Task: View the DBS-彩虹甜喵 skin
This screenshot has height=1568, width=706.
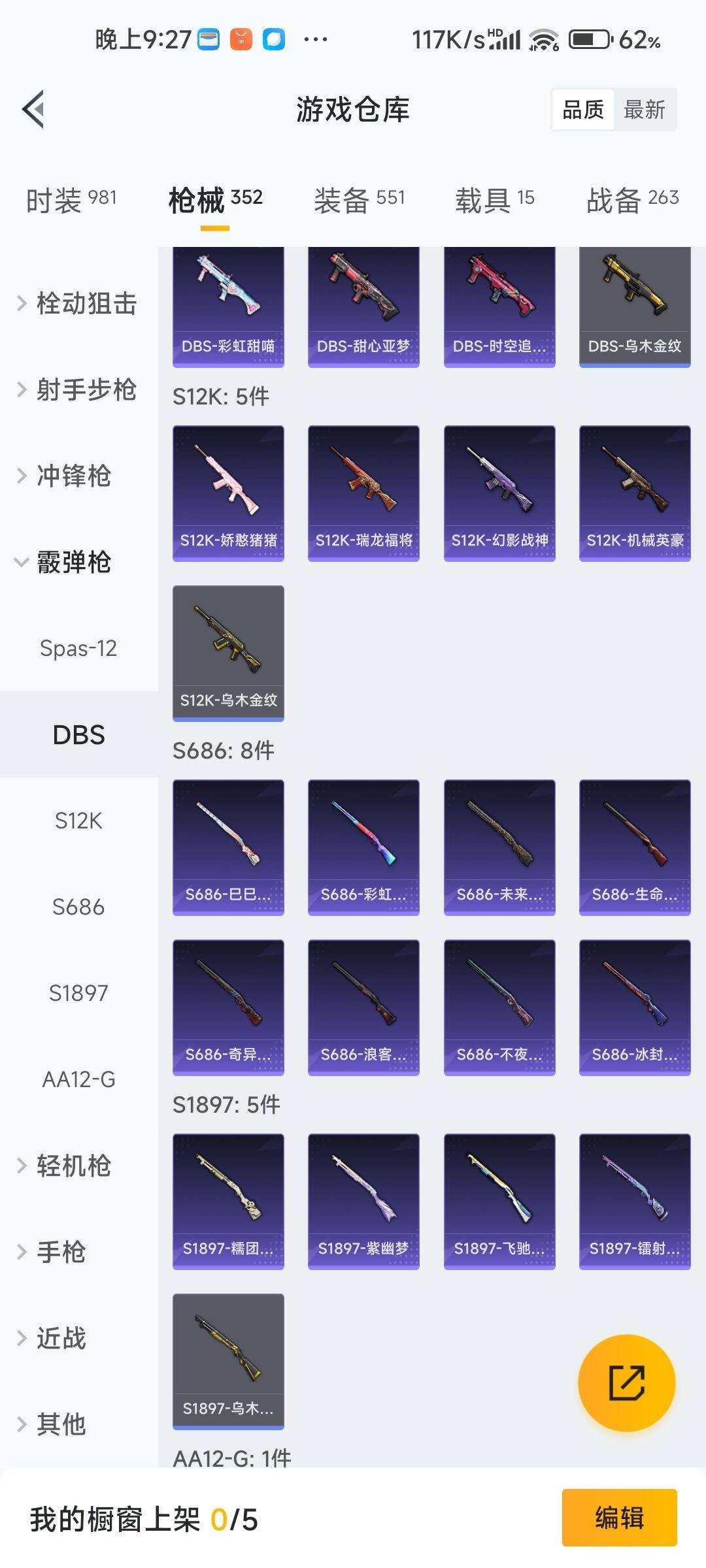Action: tap(228, 304)
